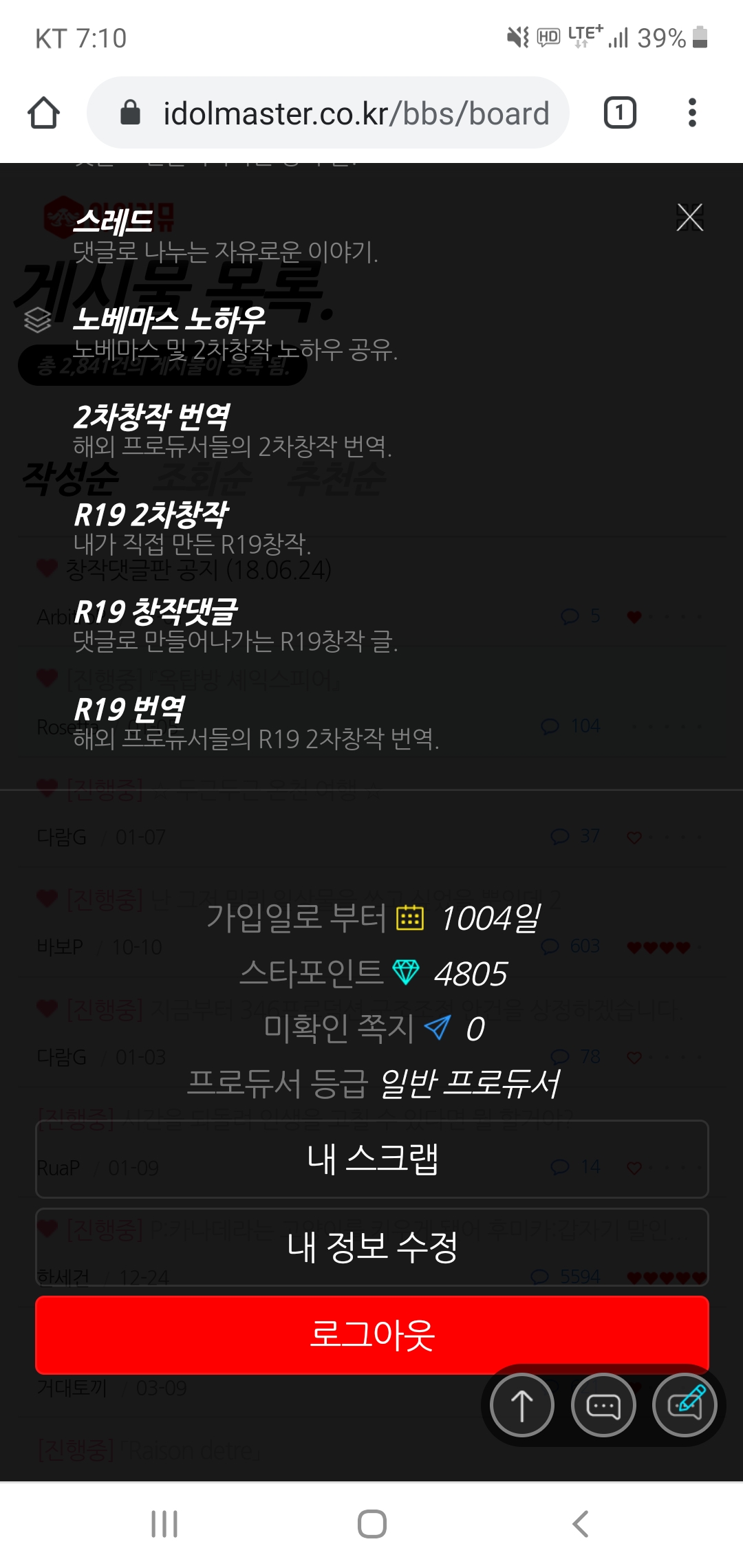
Task: Go to the 2차창작 번역 board
Action: [x=151, y=417]
